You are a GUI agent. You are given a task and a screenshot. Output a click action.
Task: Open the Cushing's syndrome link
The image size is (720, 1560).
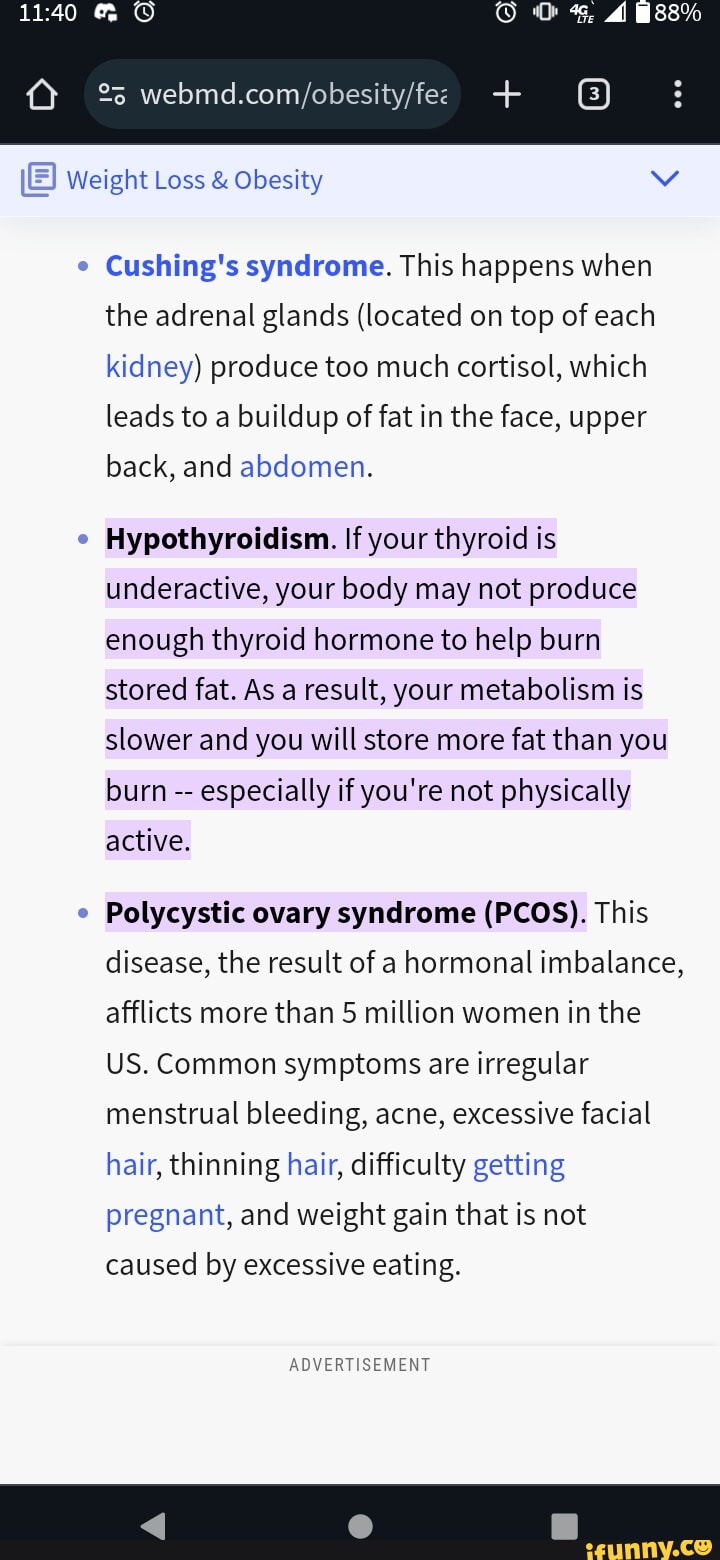point(245,265)
